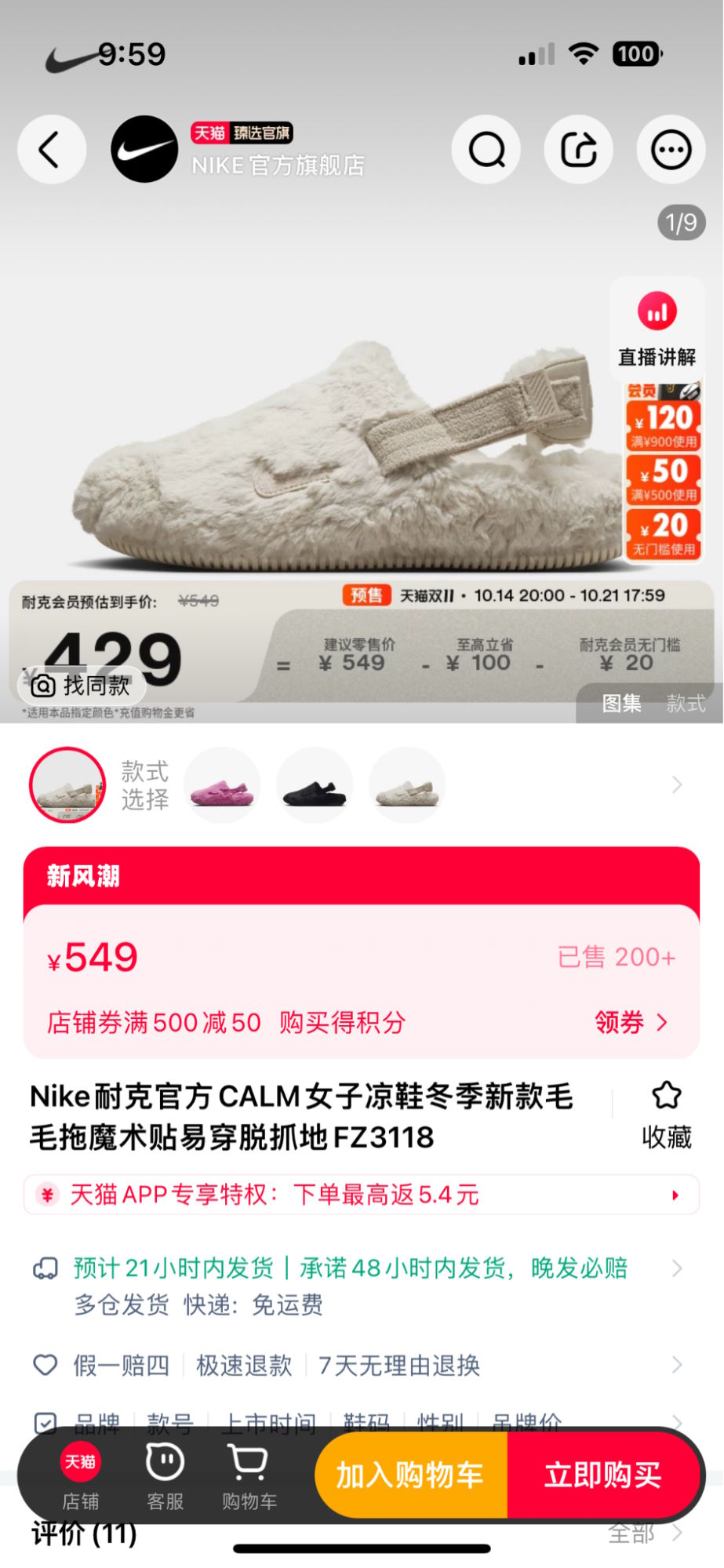
Task: Switch to the 款式 image tab
Action: click(686, 704)
